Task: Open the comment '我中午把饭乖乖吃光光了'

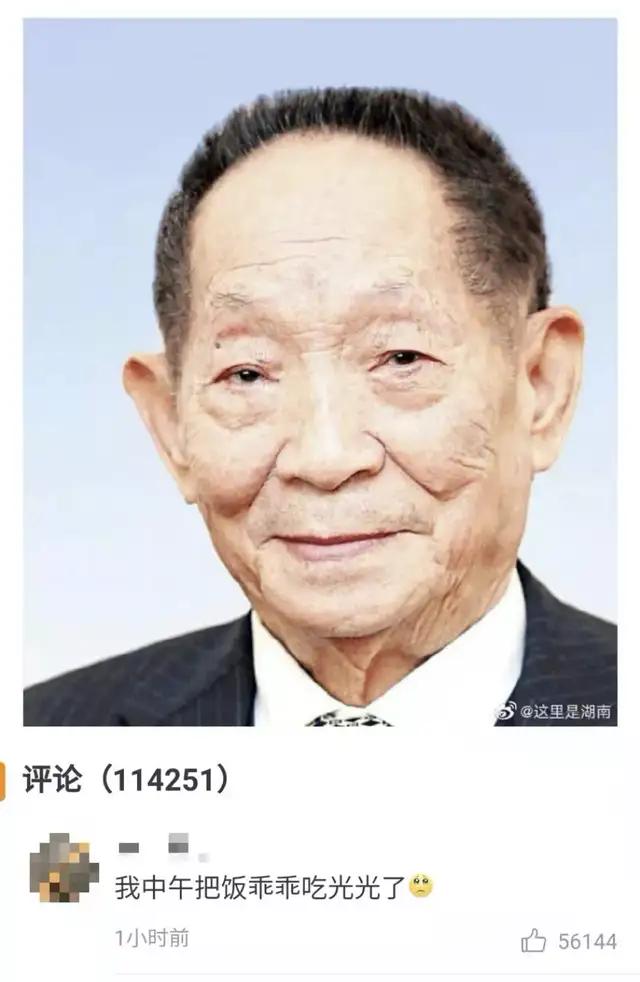Action: 261,887
